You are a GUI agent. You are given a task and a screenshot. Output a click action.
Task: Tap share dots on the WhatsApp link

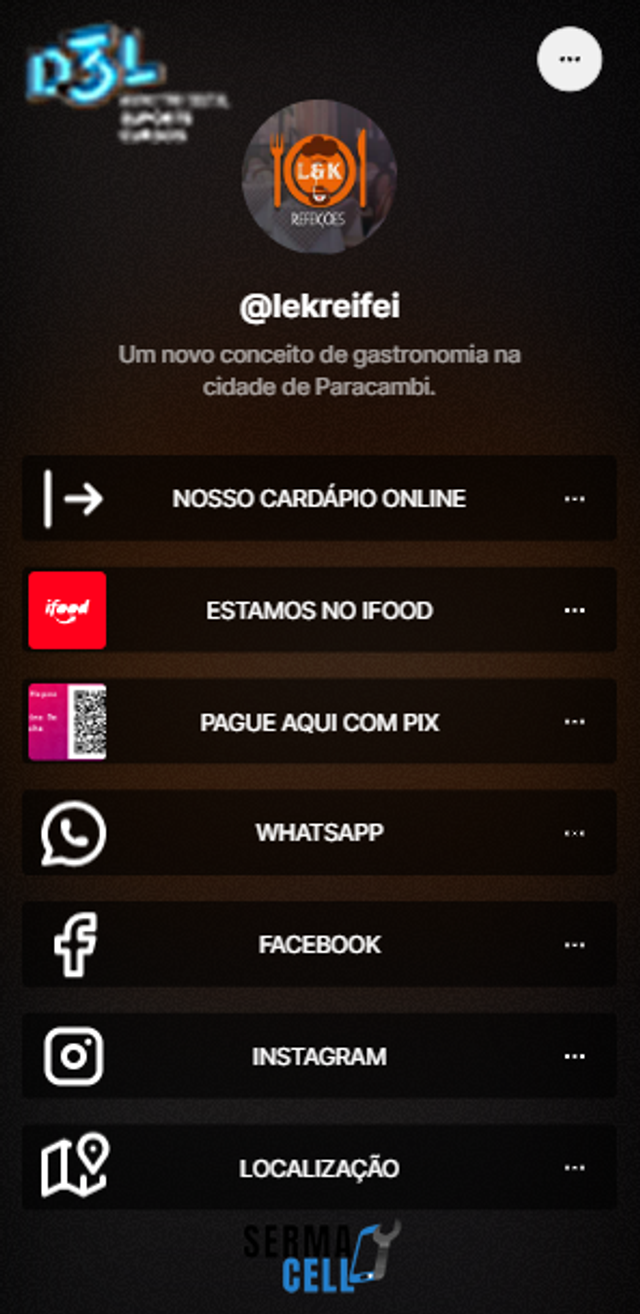574,832
